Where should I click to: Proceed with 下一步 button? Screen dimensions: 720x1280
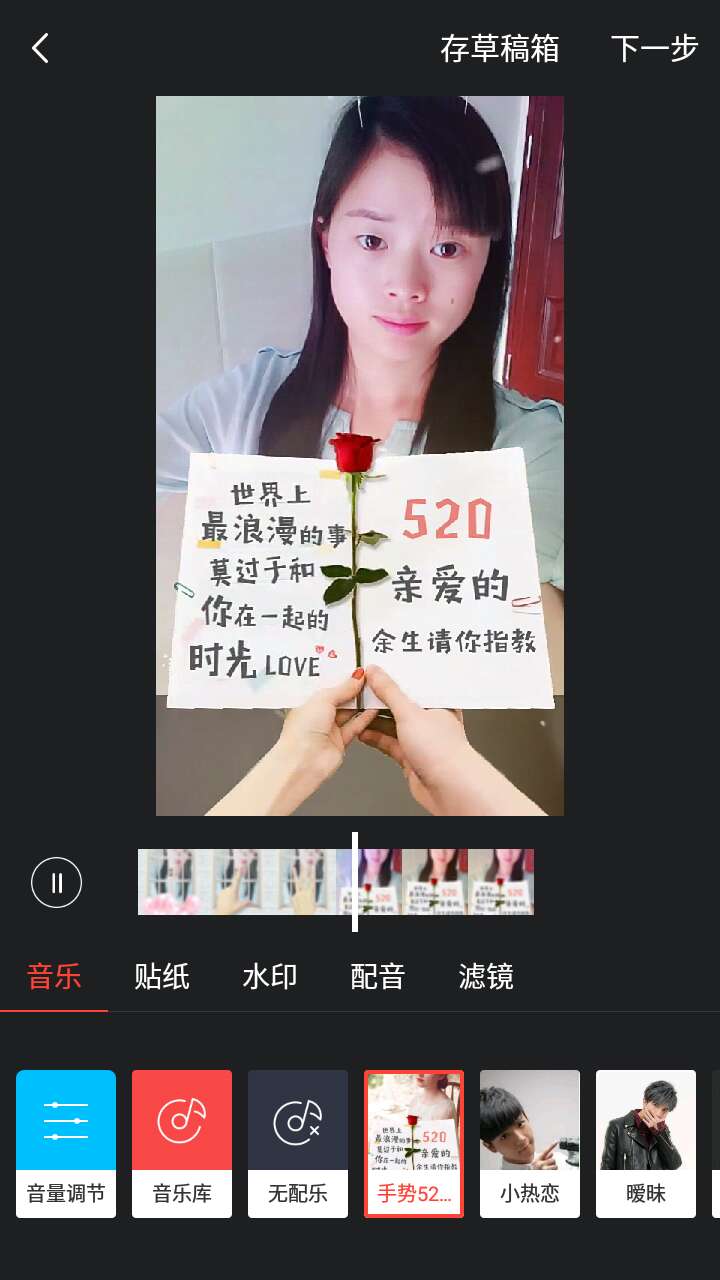point(654,48)
